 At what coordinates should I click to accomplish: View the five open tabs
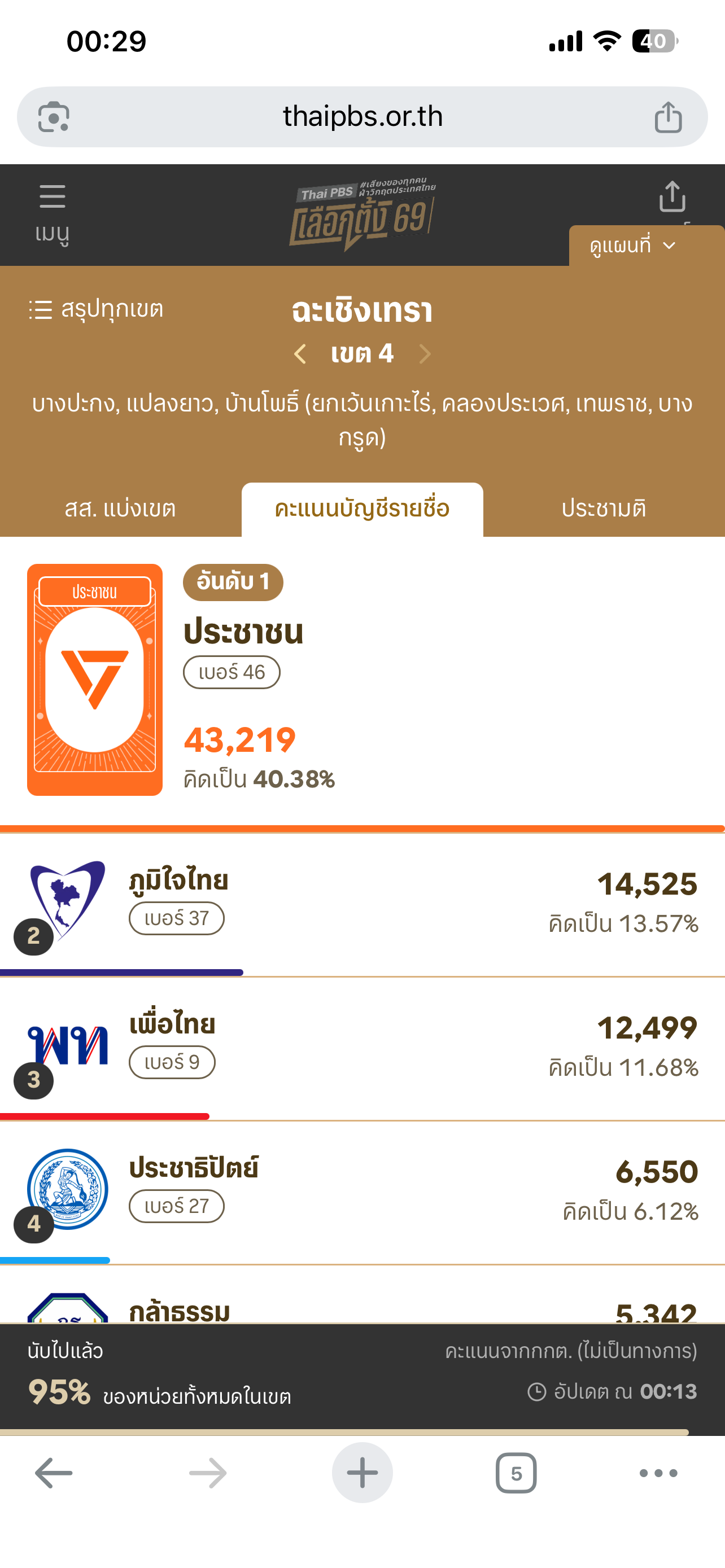click(516, 1474)
